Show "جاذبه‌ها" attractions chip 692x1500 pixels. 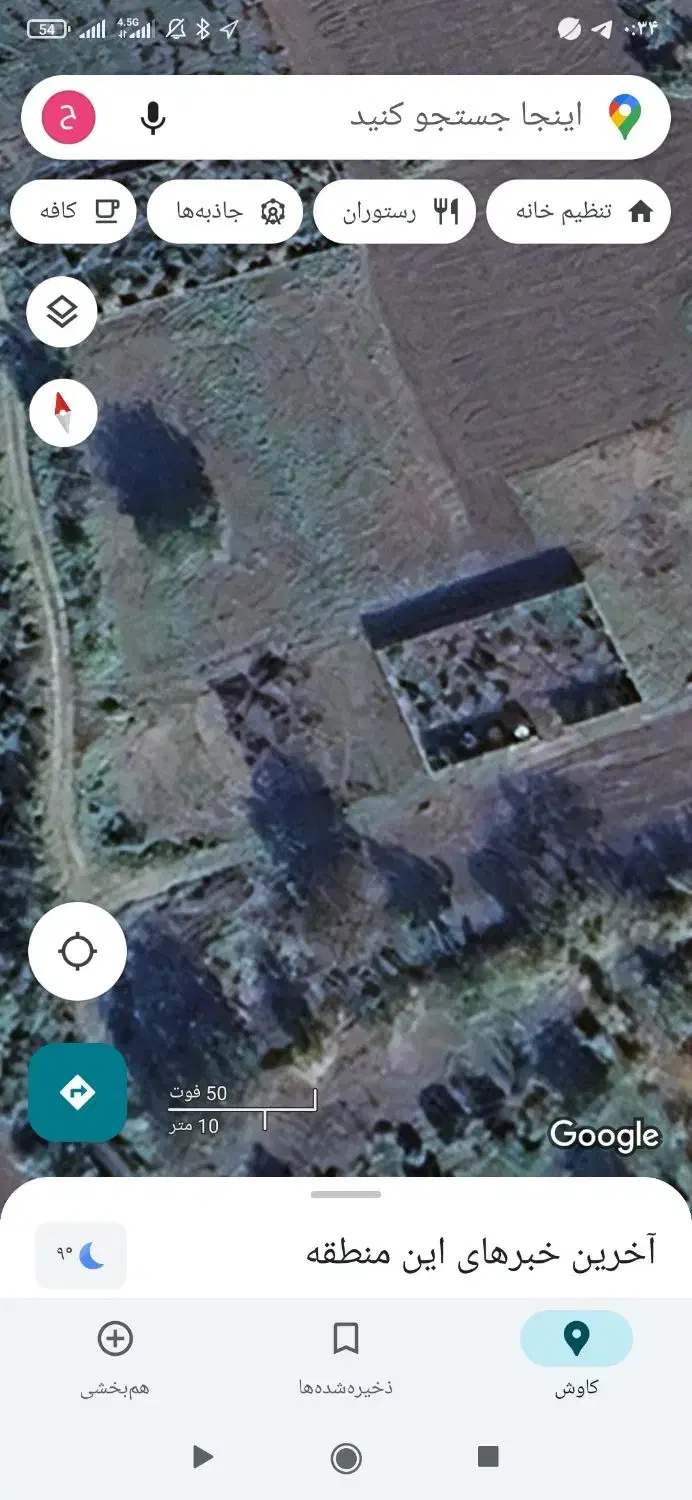pyautogui.click(x=225, y=211)
